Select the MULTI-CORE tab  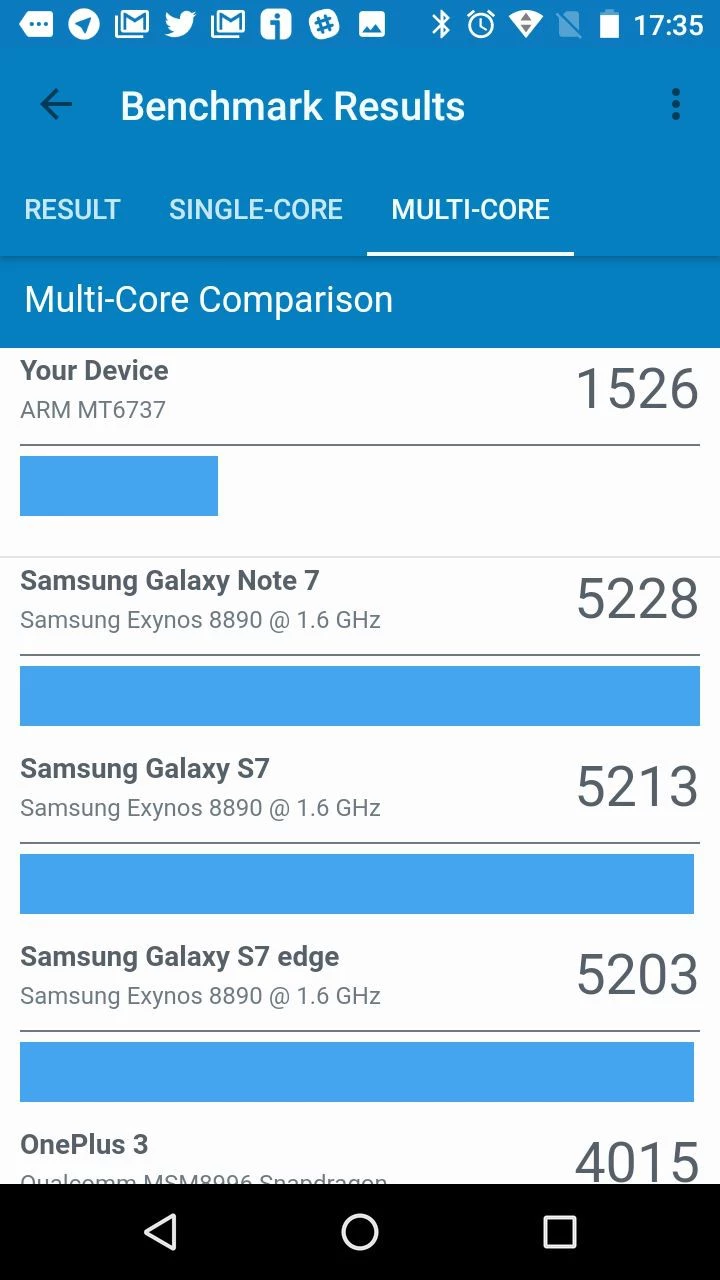tap(470, 209)
